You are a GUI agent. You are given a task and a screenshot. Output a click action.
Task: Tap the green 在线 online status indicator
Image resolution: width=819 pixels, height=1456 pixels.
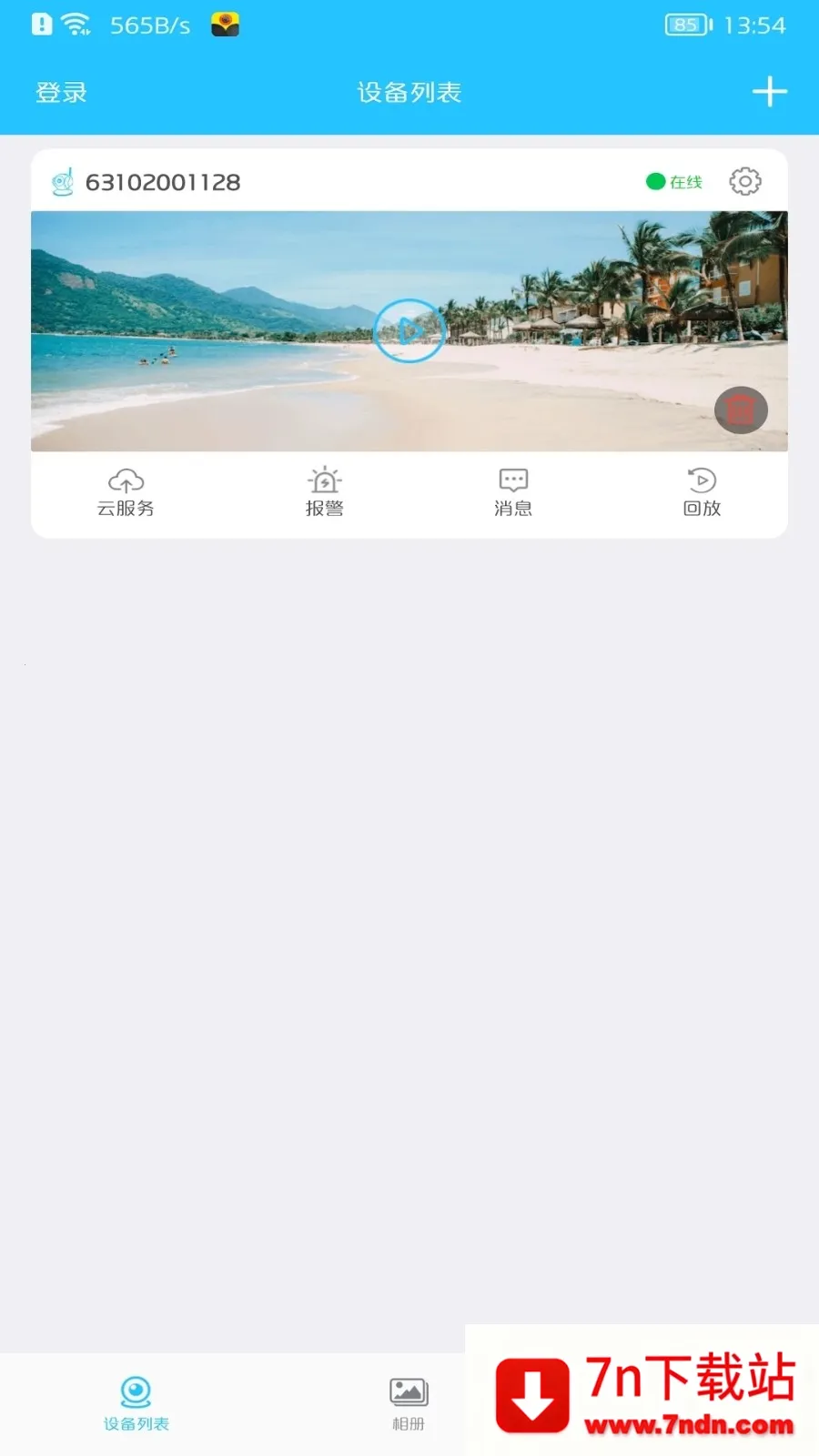tap(673, 181)
